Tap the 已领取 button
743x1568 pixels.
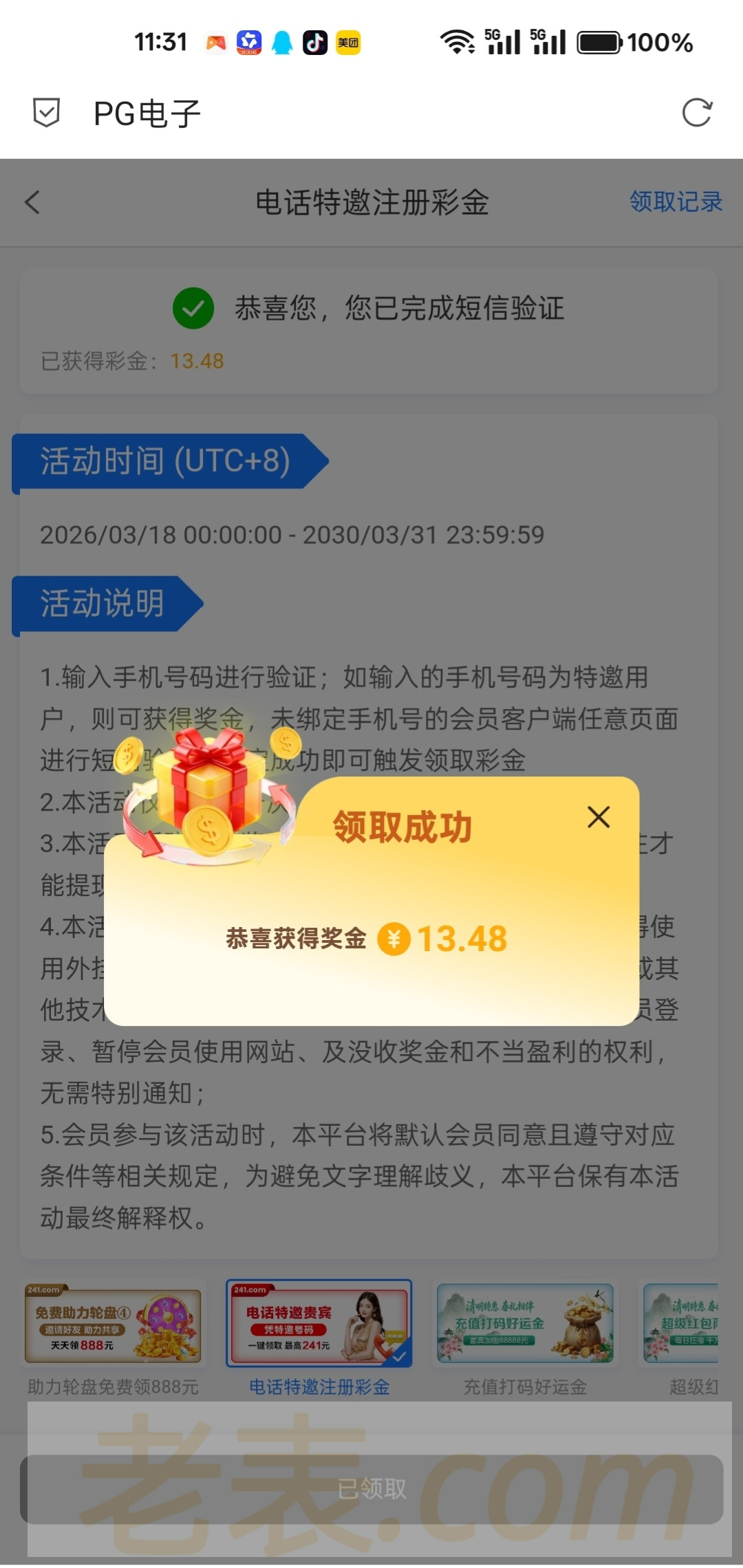coord(371,1489)
